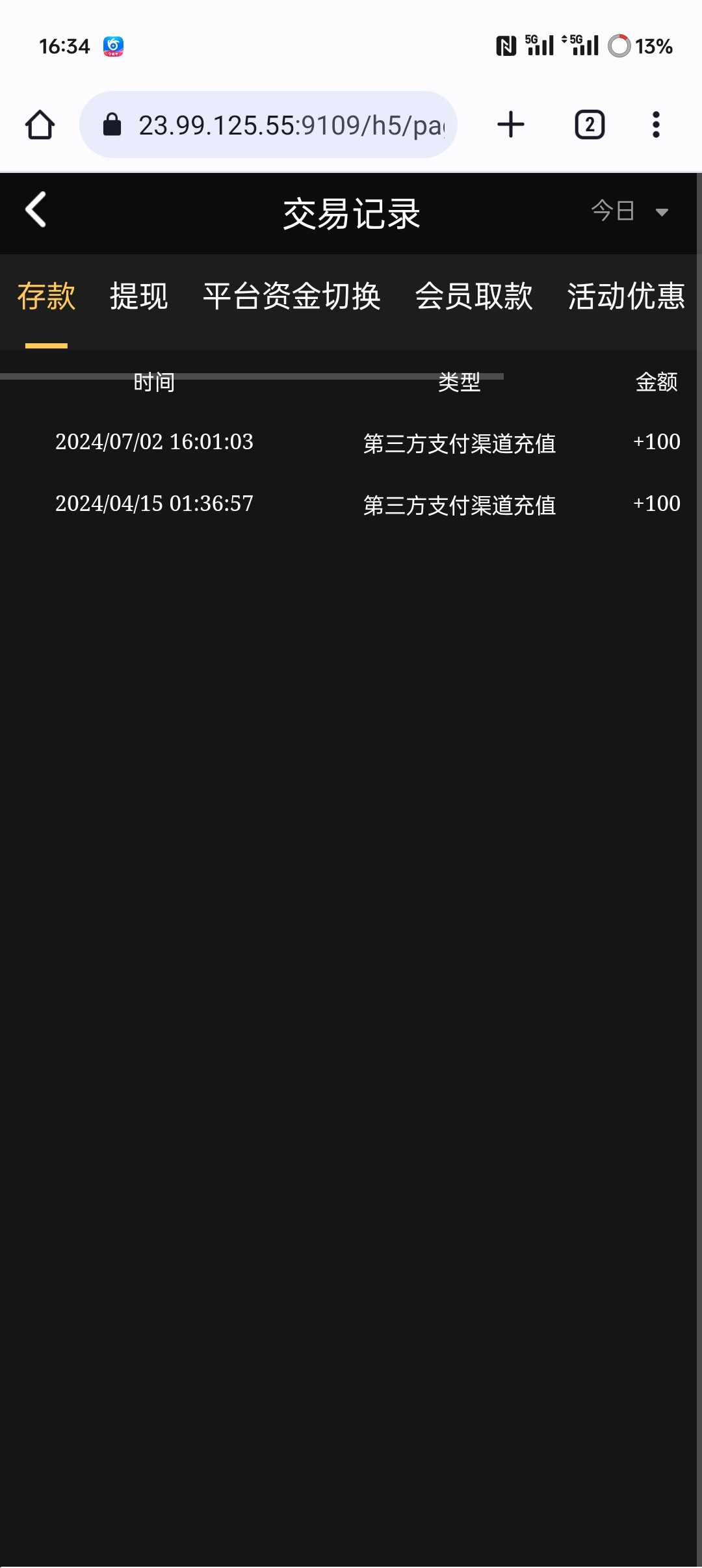Open a new tab with the plus icon
702x1568 pixels.
tap(510, 124)
